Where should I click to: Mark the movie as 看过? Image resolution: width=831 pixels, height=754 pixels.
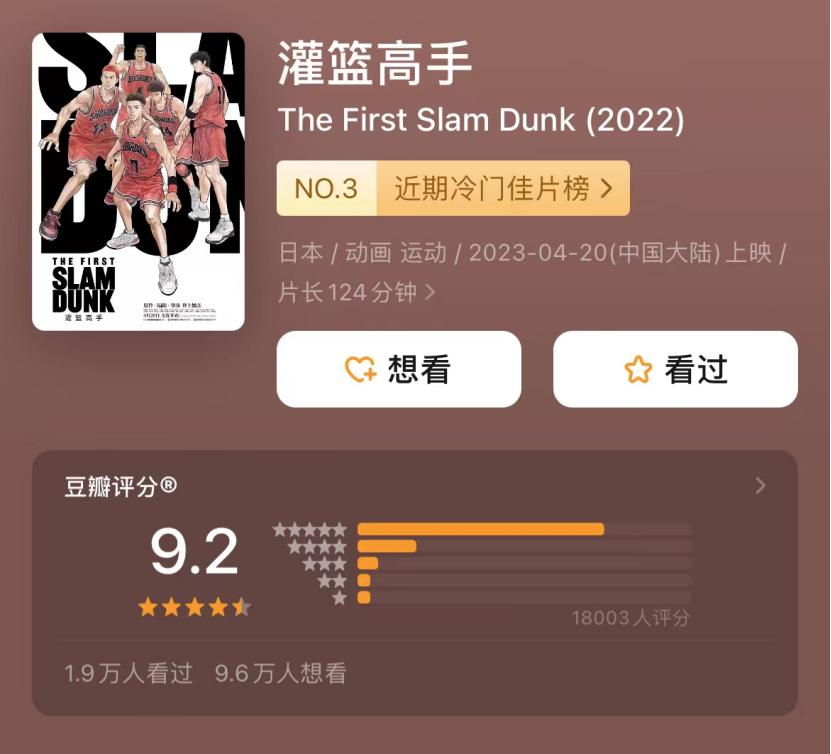[675, 369]
